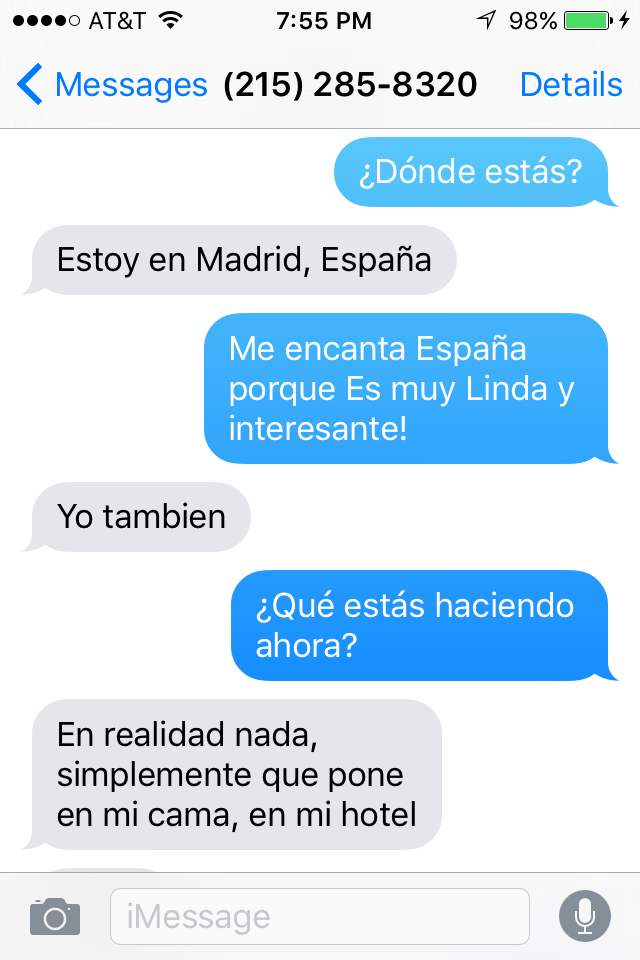This screenshot has height=960, width=640.
Task: Go back to the Messages list
Action: coord(110,85)
